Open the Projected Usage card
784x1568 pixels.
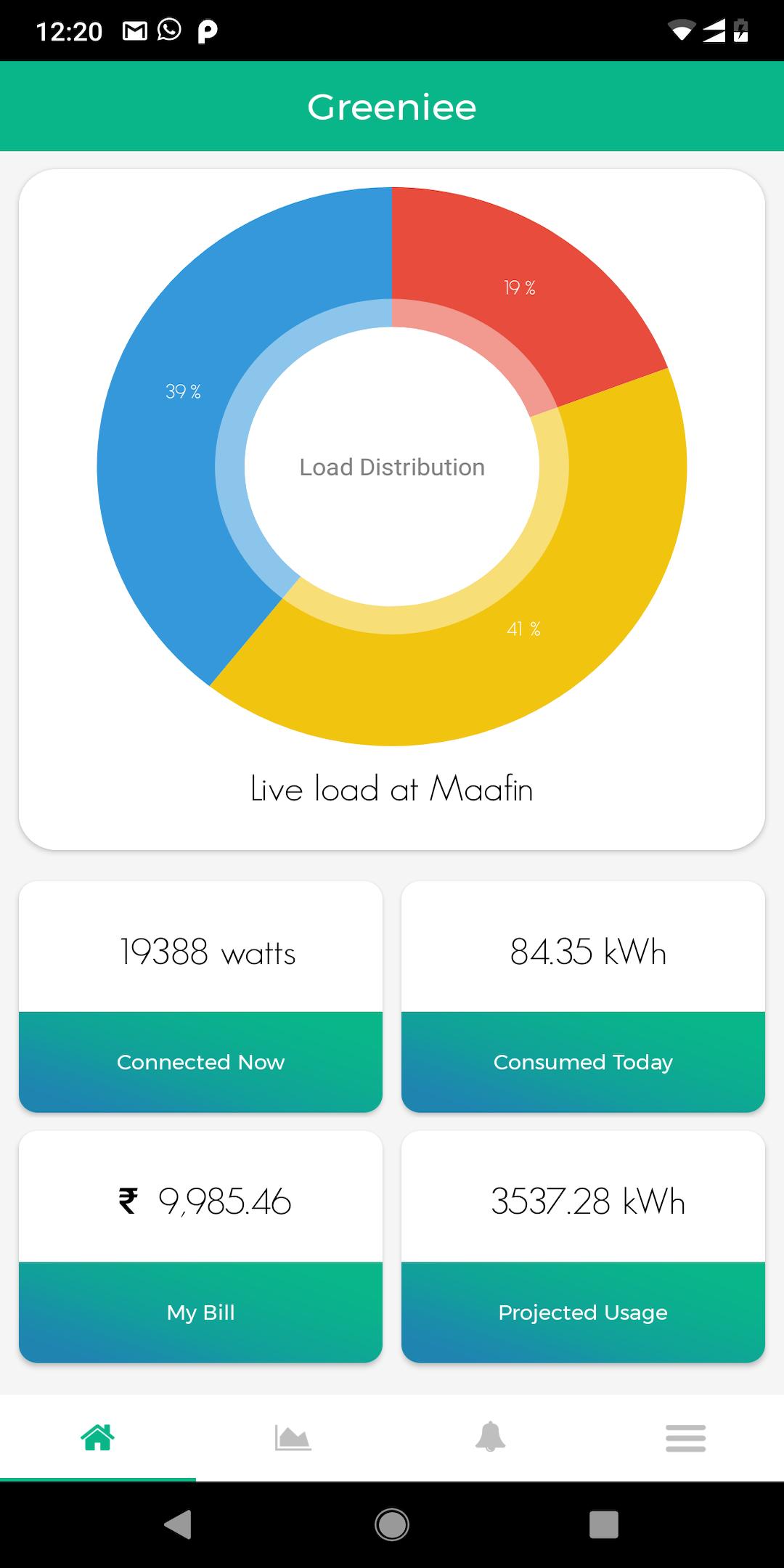click(x=583, y=1246)
